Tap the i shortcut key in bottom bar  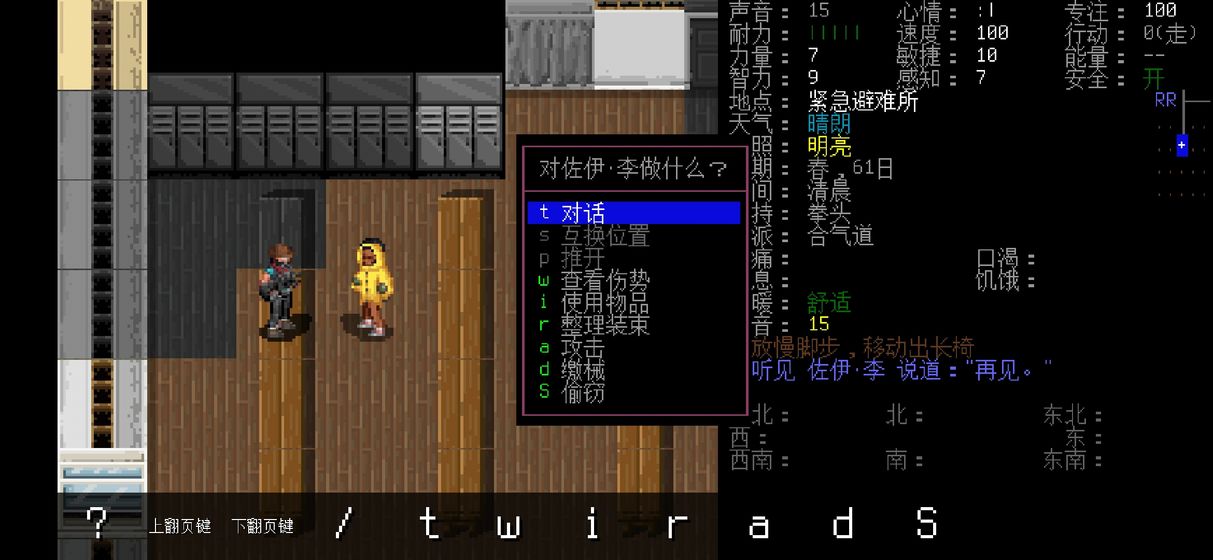[593, 524]
